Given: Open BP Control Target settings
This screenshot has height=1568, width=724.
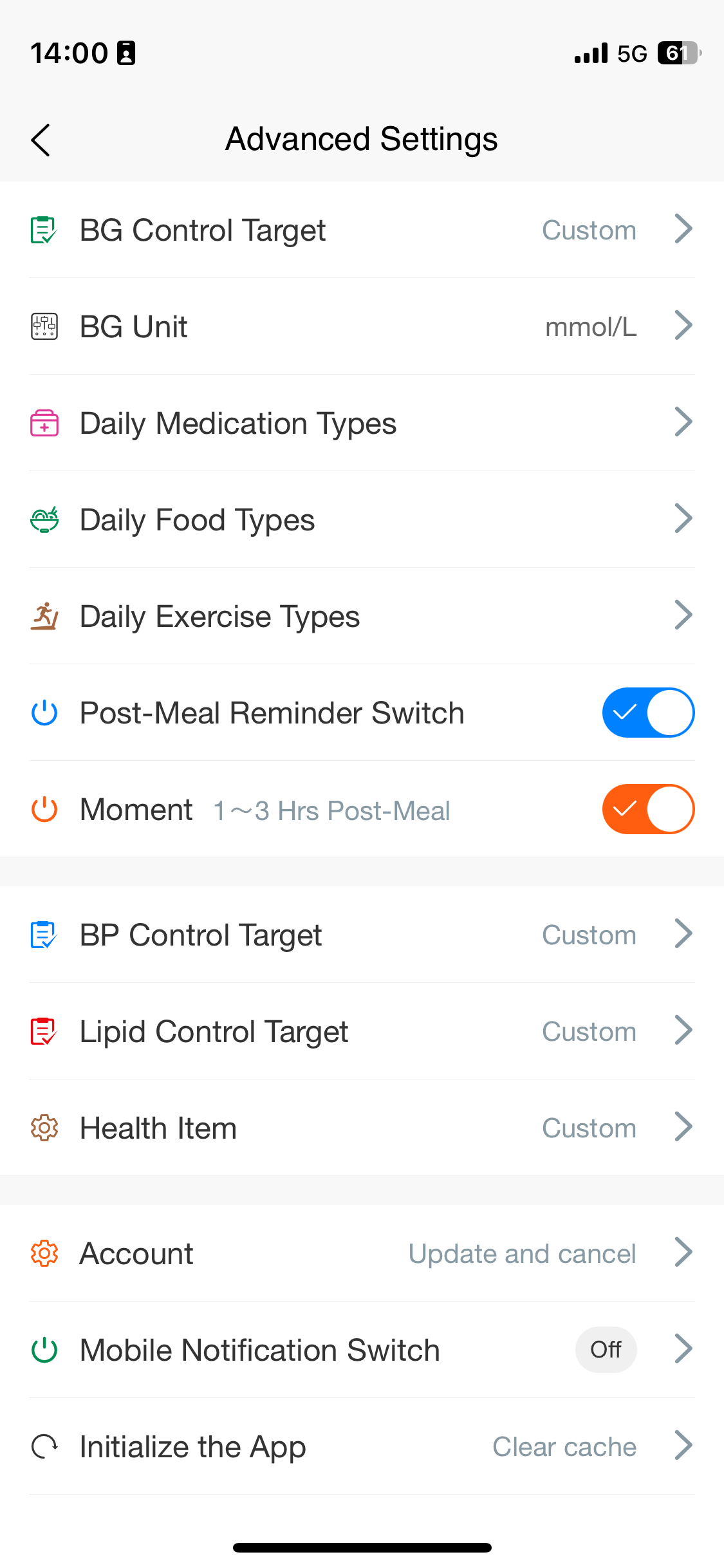Looking at the screenshot, I should (362, 935).
